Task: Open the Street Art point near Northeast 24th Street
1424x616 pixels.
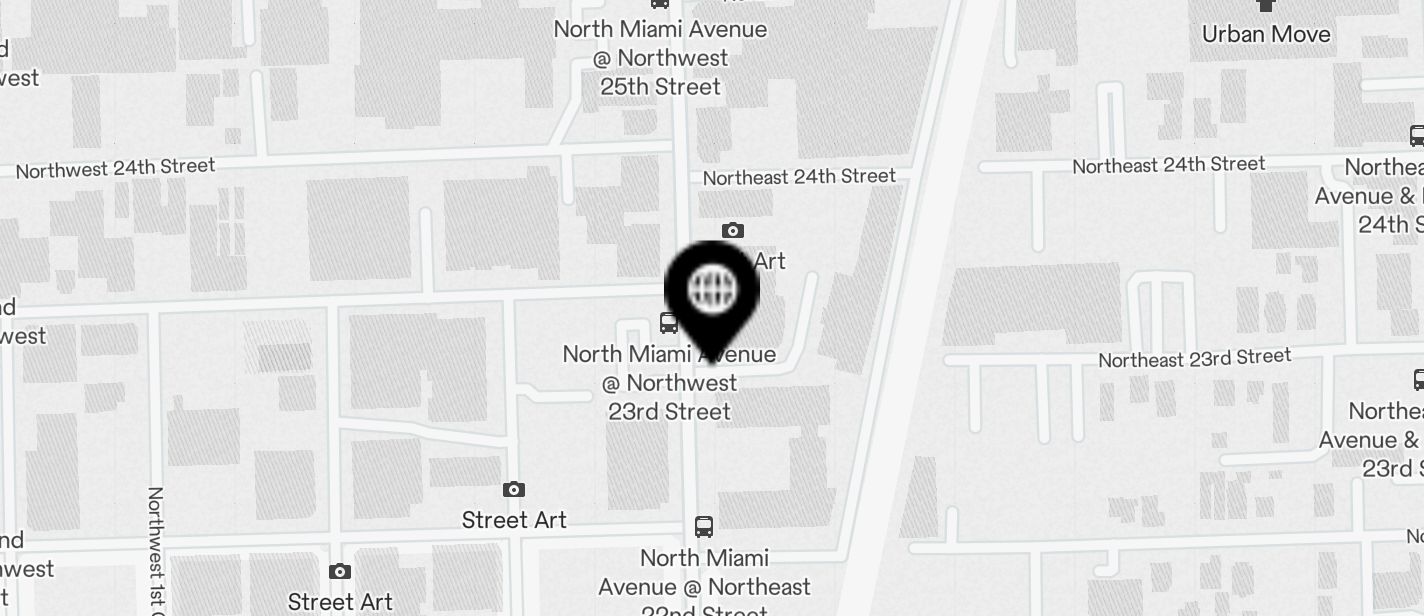Action: coord(733,231)
